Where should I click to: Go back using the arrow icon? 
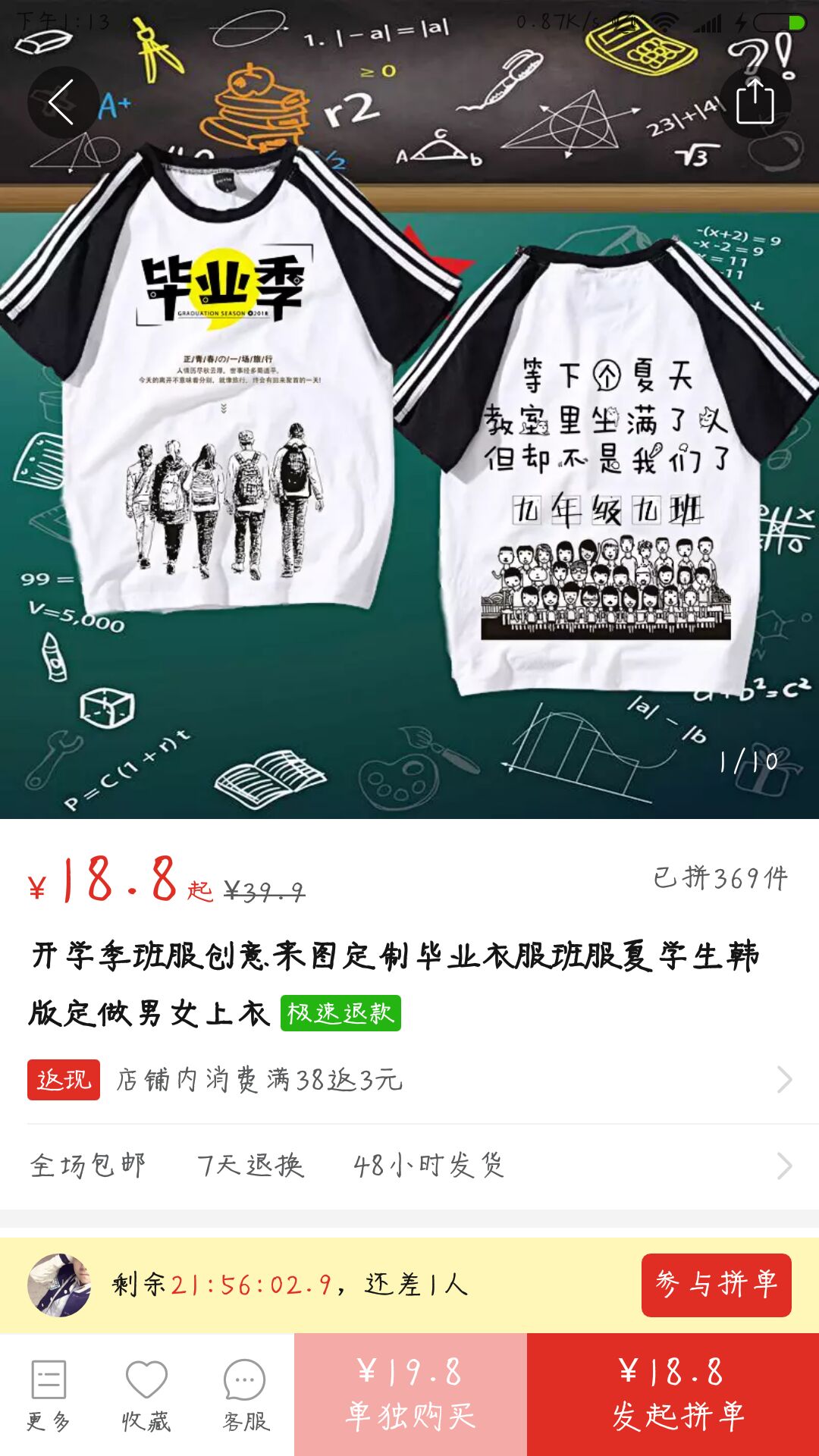pyautogui.click(x=62, y=102)
